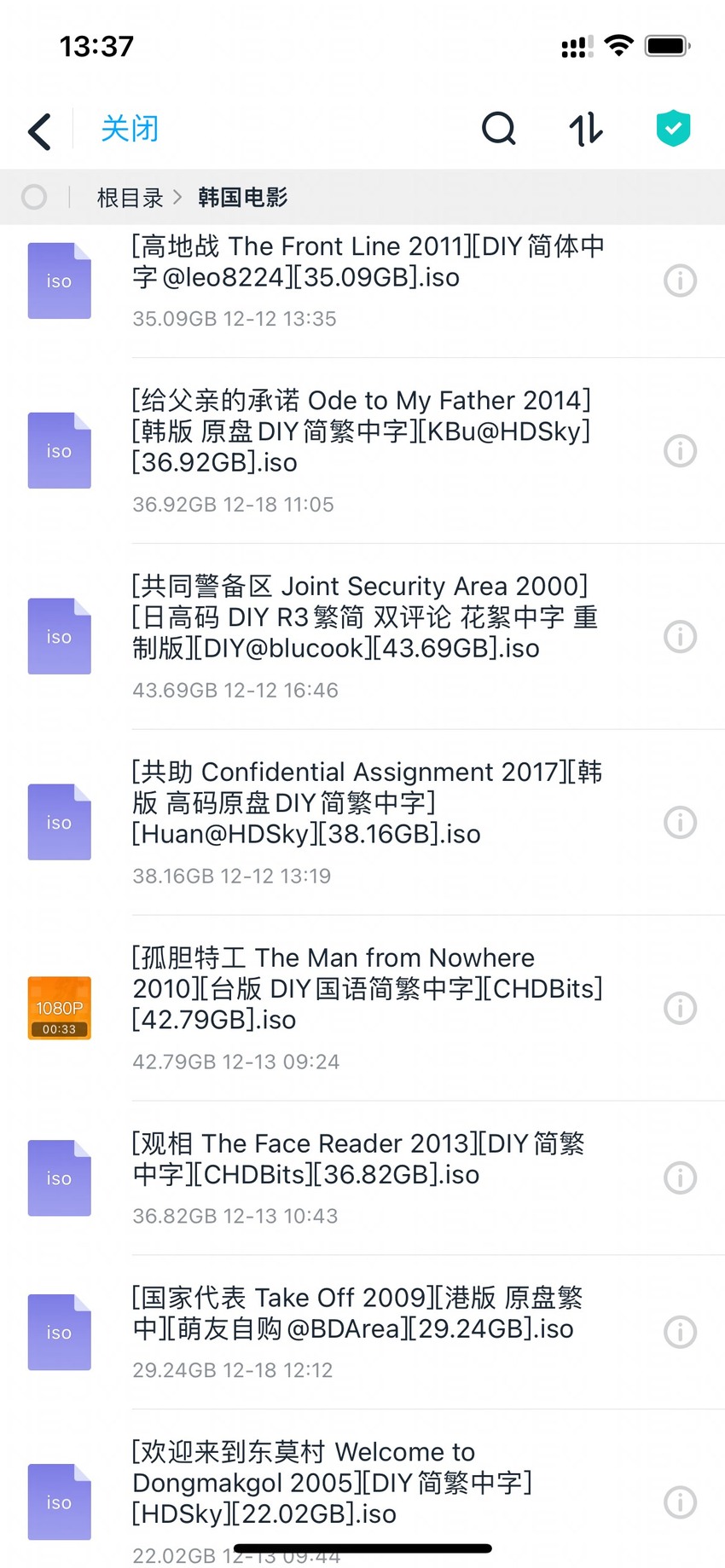Show info for Joint Security Area
Image resolution: width=725 pixels, height=1568 pixels.
(x=680, y=636)
